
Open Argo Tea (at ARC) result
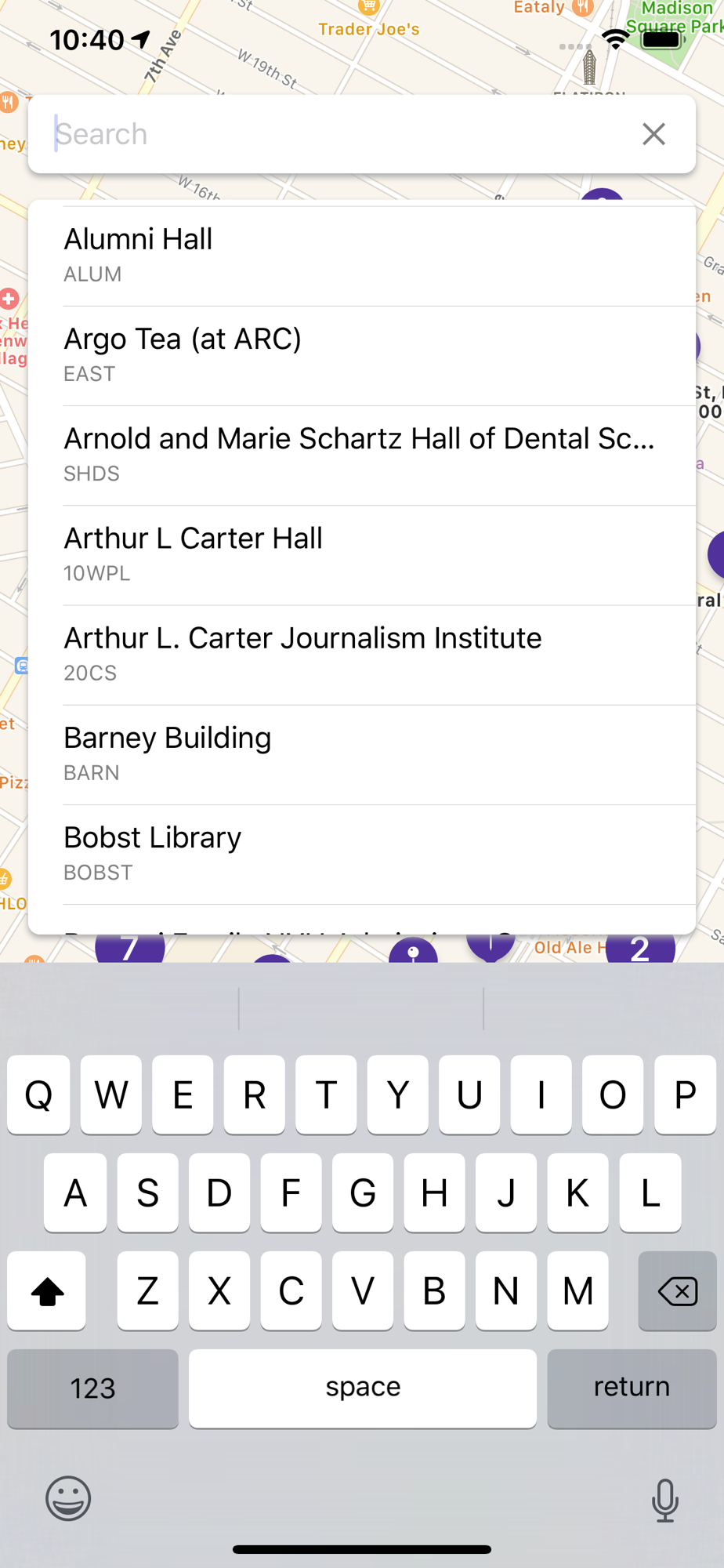(x=362, y=356)
